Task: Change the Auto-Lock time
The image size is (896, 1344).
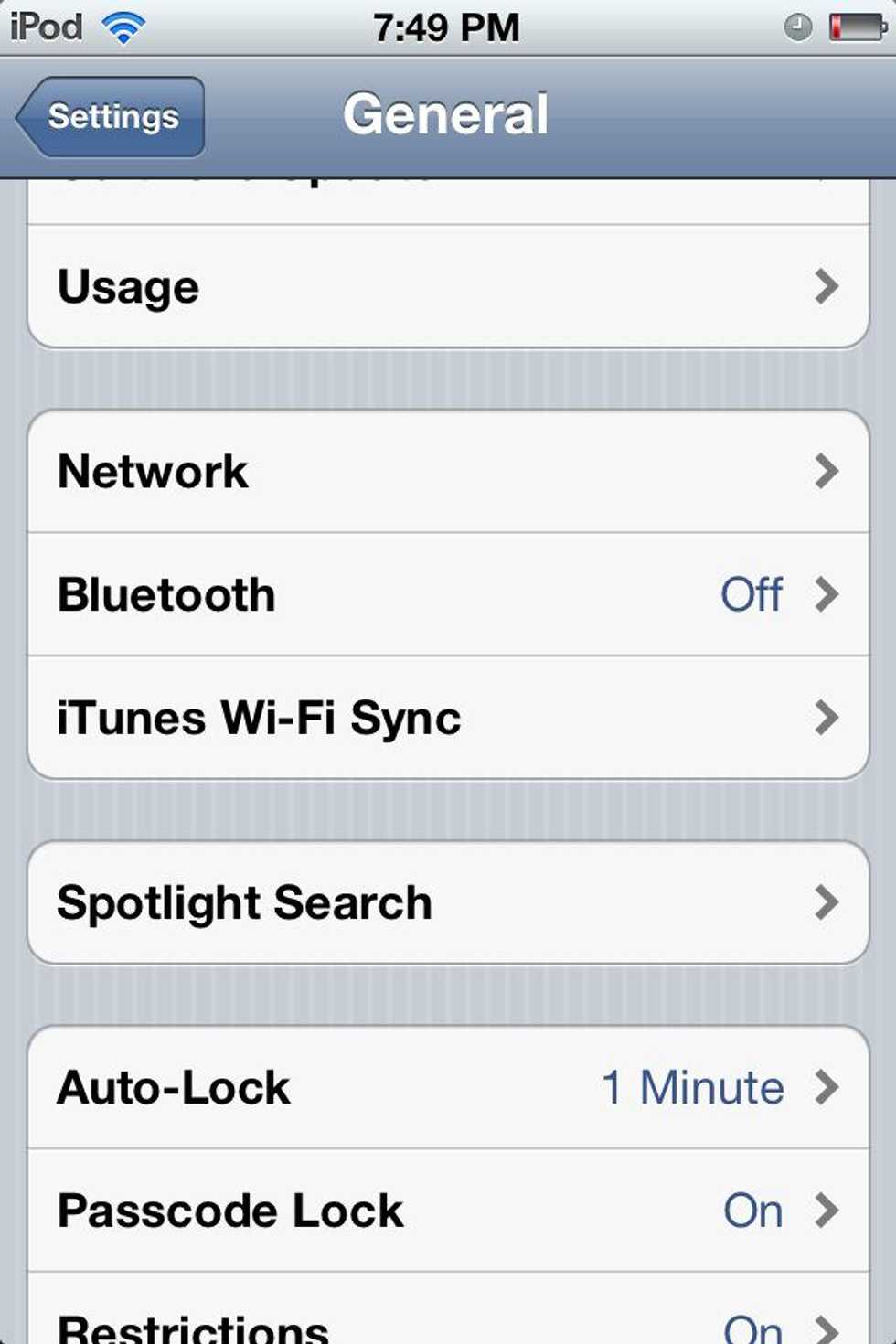Action: [448, 1088]
